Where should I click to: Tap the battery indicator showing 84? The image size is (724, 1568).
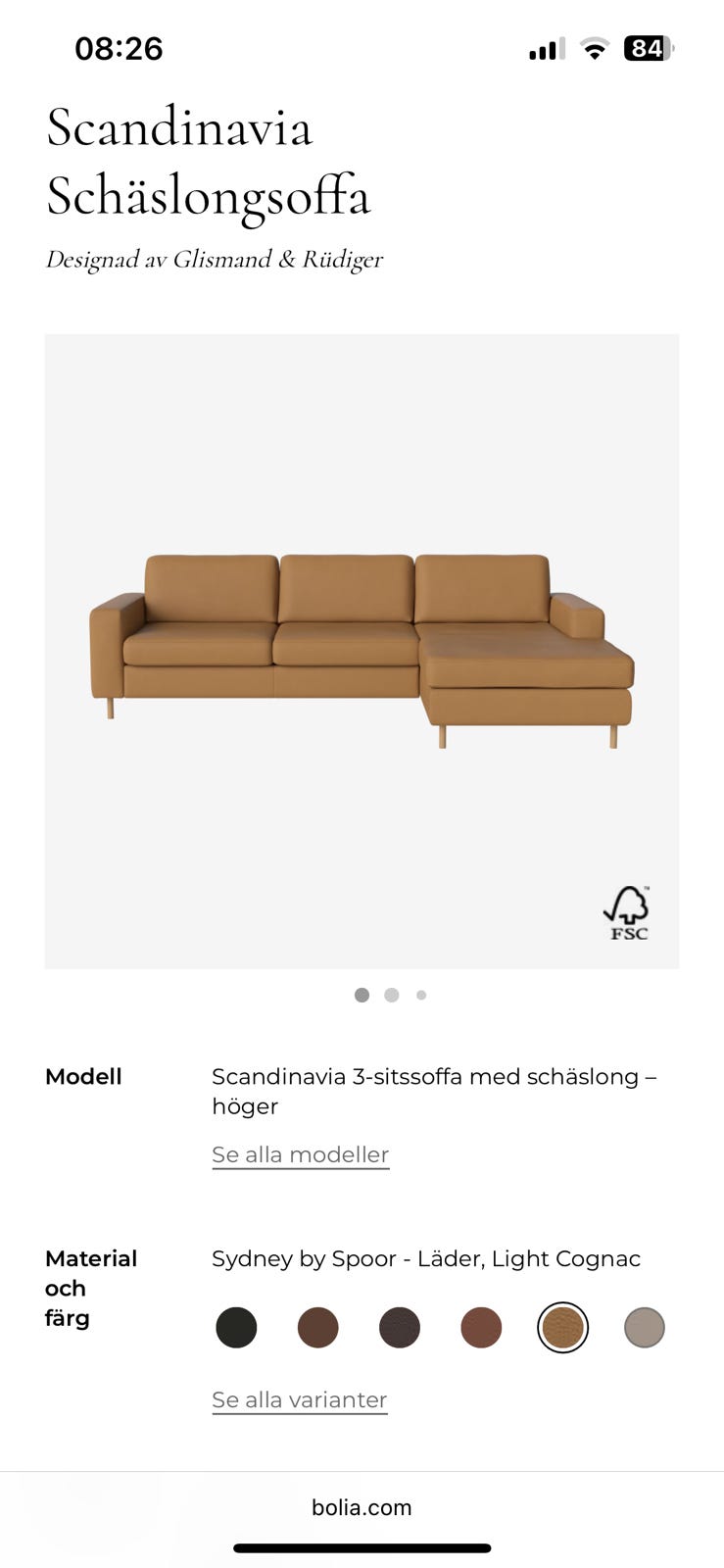click(647, 48)
